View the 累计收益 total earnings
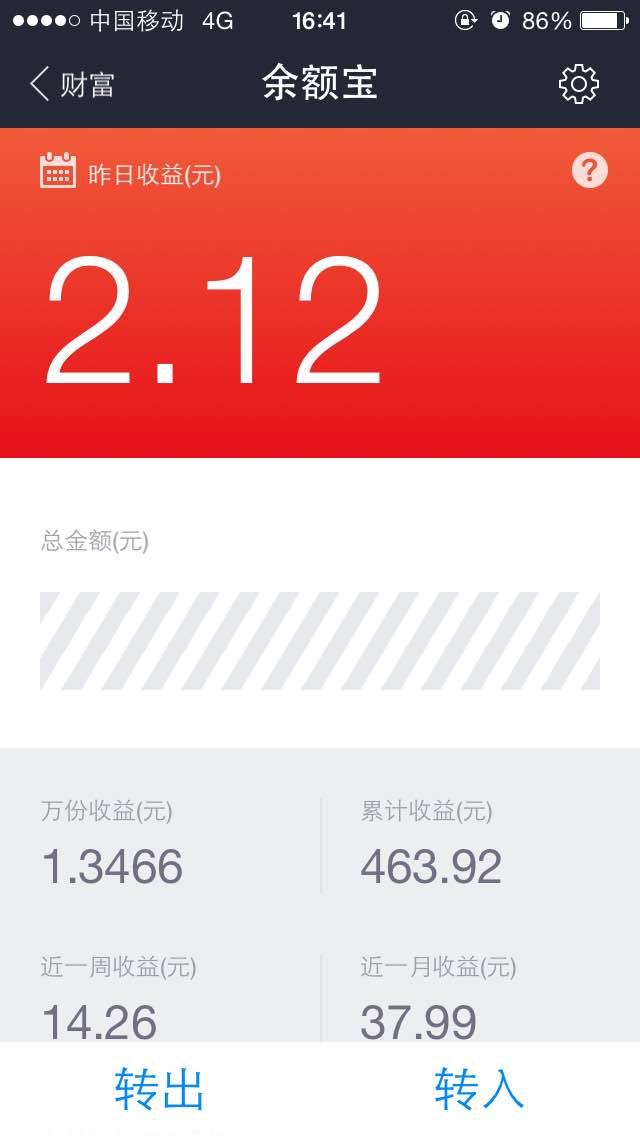This screenshot has width=640, height=1136. click(431, 844)
